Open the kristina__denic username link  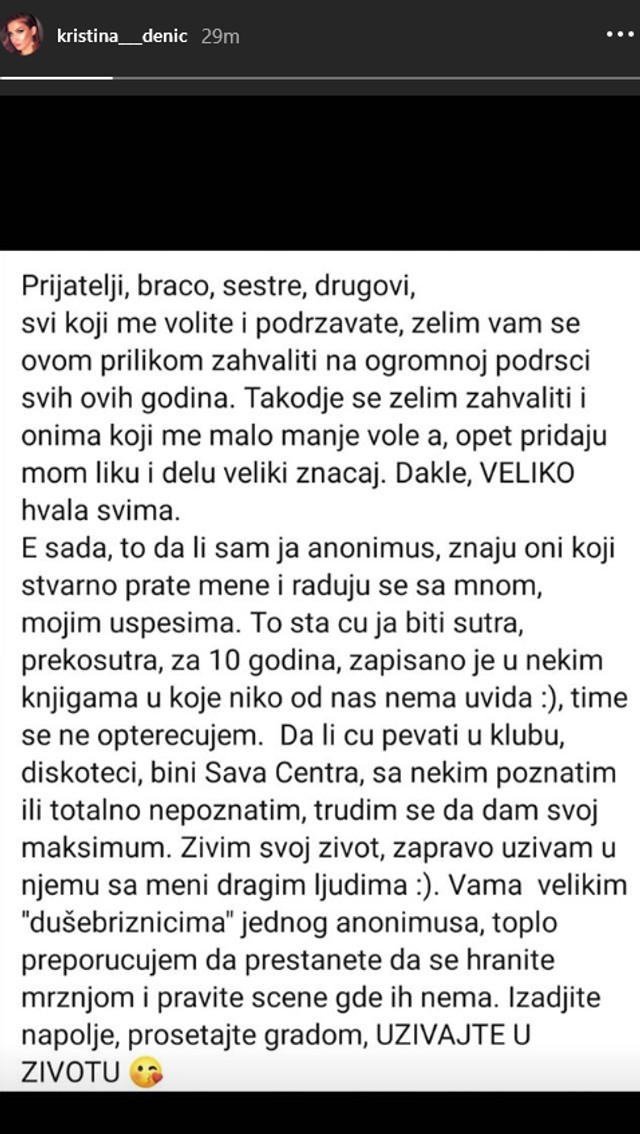122,36
